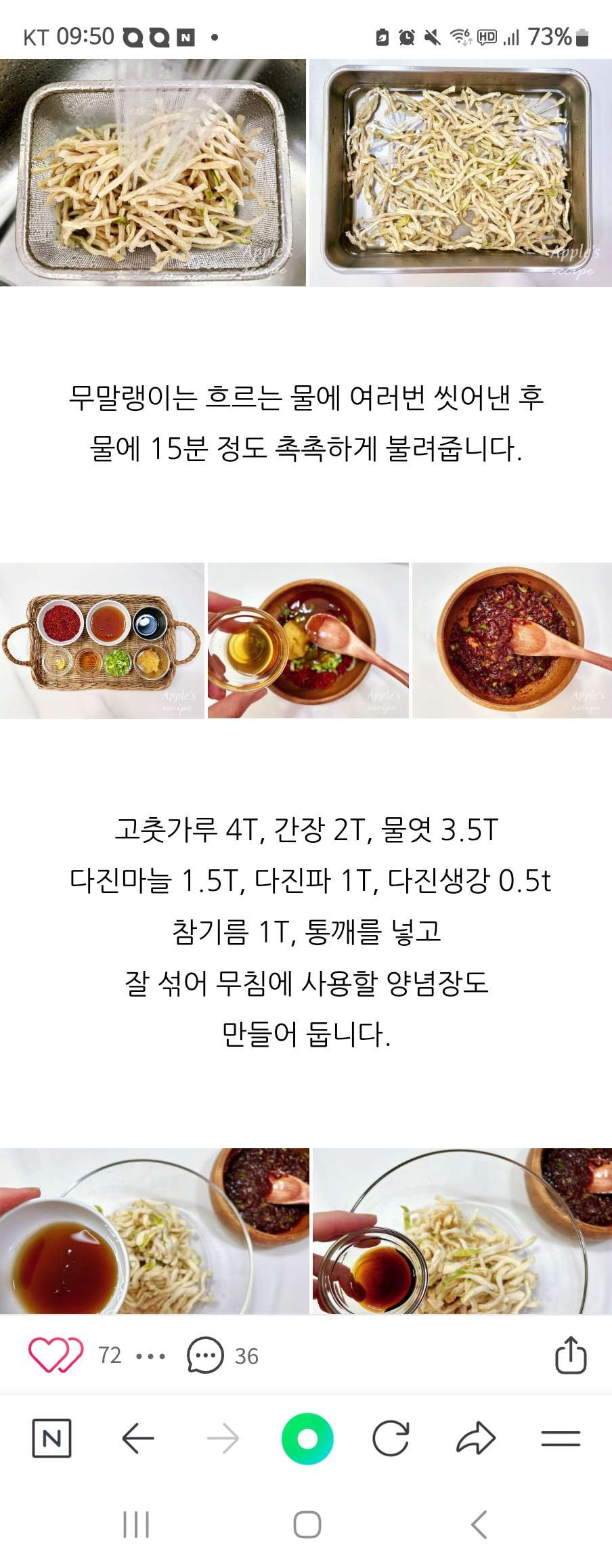The image size is (612, 1568).
Task: Reload the current page
Action: [391, 1438]
